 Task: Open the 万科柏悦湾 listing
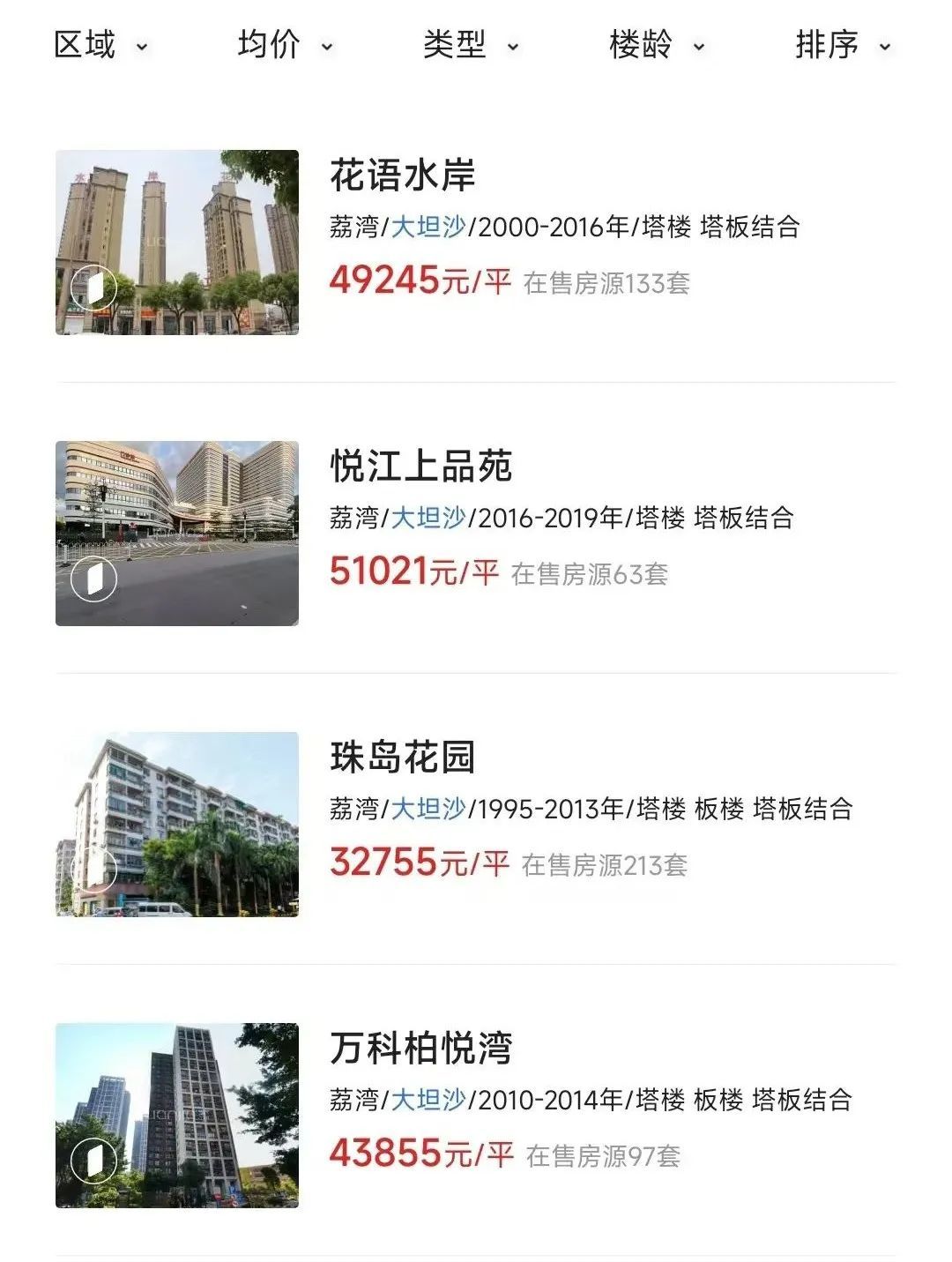coord(420,1049)
